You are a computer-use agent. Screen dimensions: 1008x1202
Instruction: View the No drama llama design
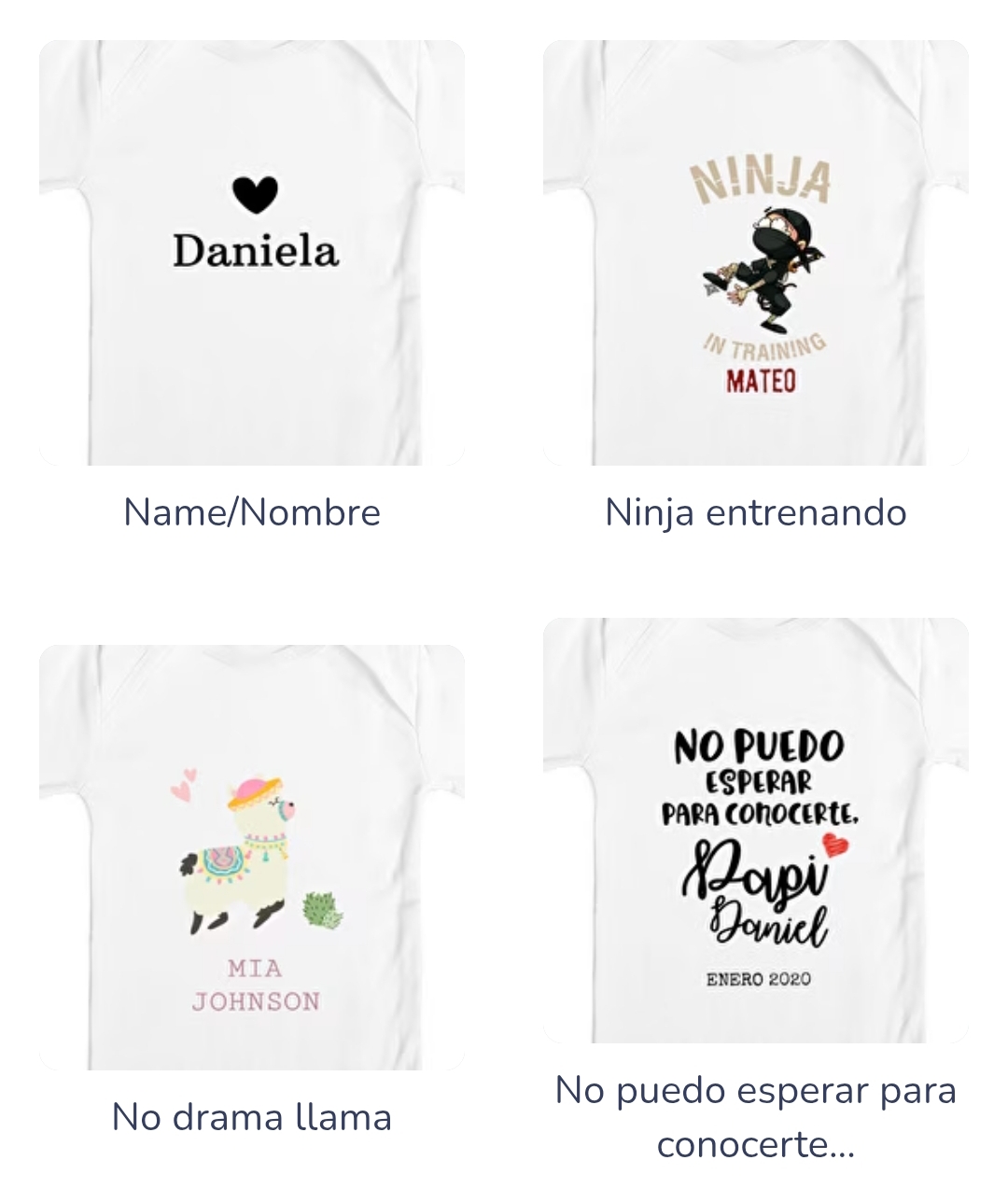tap(252, 857)
